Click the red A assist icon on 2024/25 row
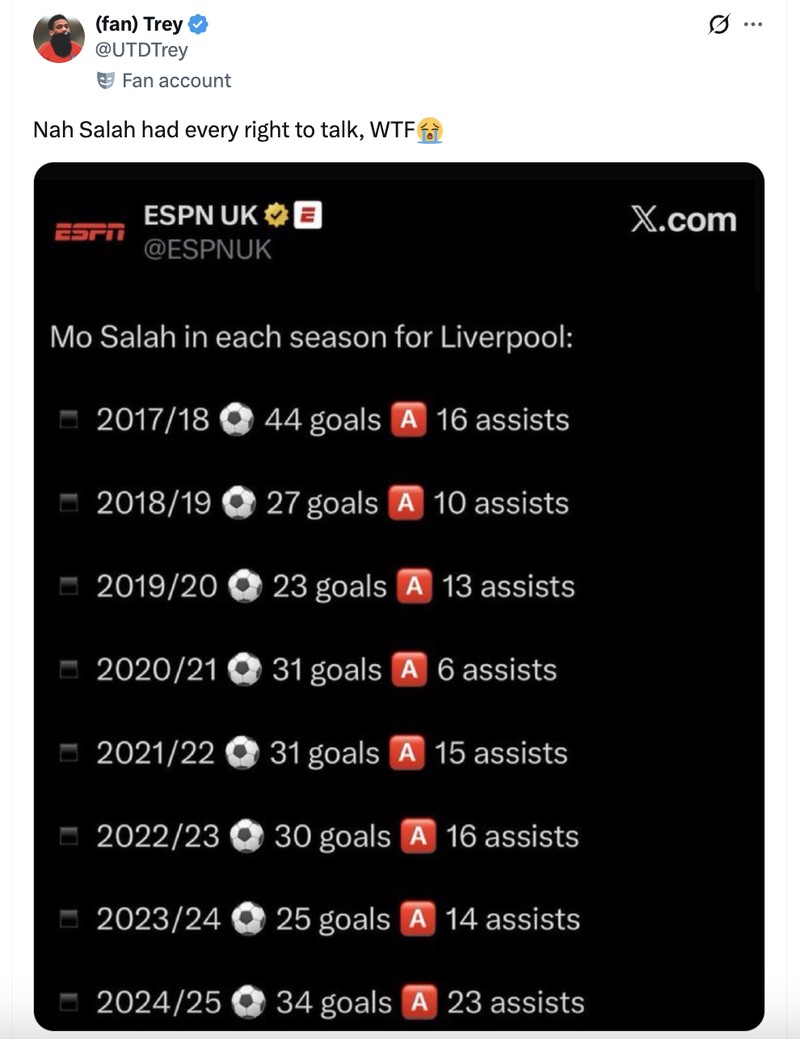 pyautogui.click(x=420, y=1002)
